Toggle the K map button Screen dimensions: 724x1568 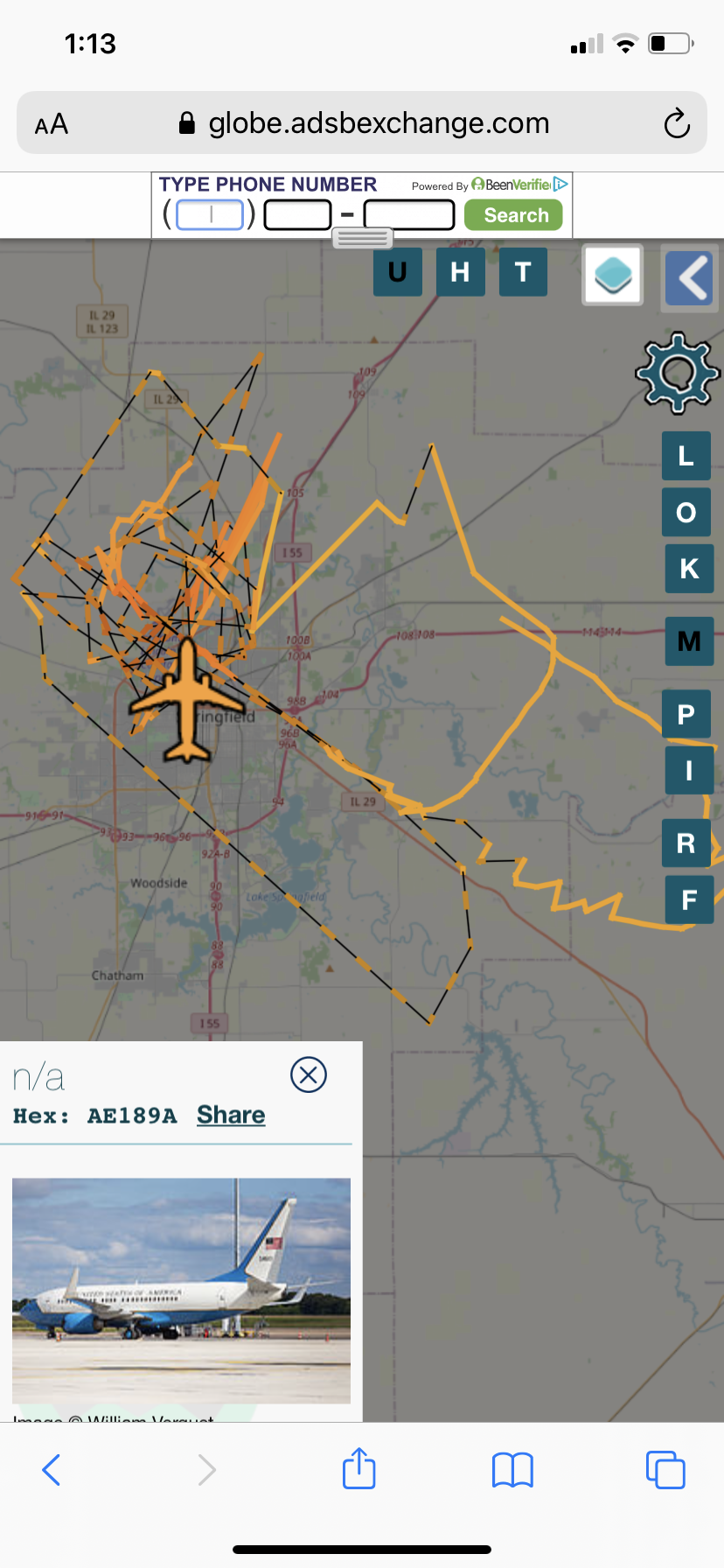[690, 568]
